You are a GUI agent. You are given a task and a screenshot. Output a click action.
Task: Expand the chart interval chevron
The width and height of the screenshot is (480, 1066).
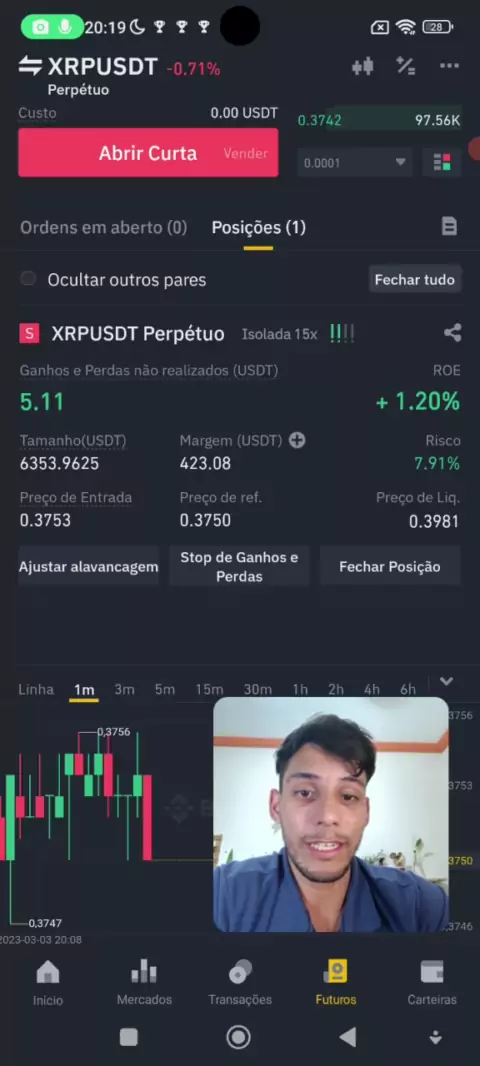tap(446, 681)
